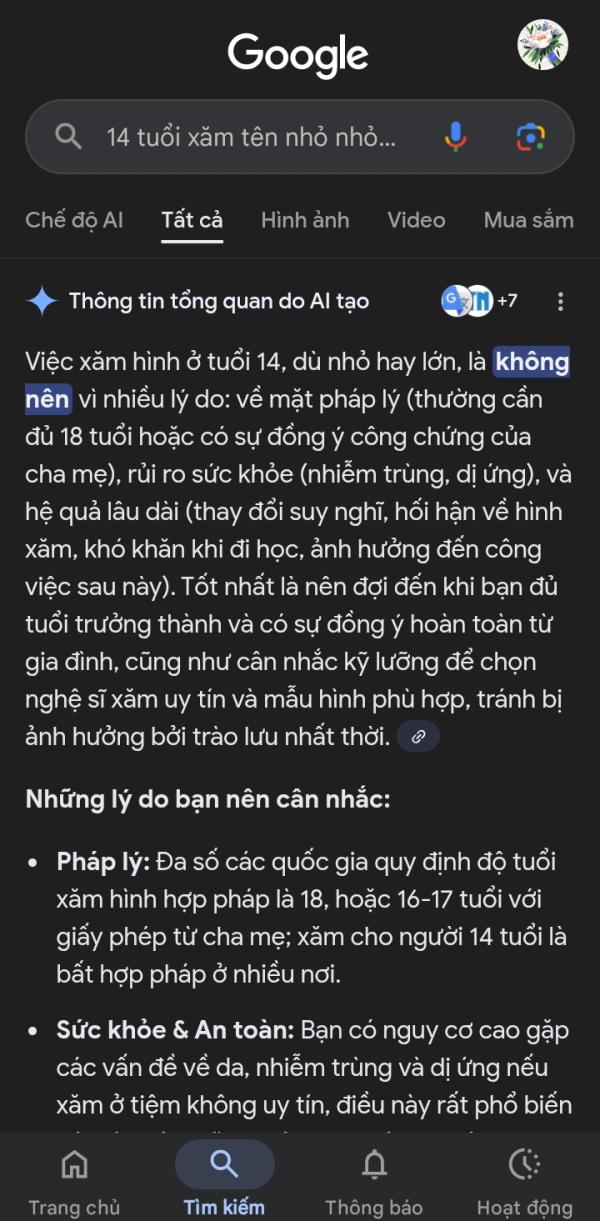Start voice search with the microphone
This screenshot has height=1221, width=600.
[x=456, y=137]
